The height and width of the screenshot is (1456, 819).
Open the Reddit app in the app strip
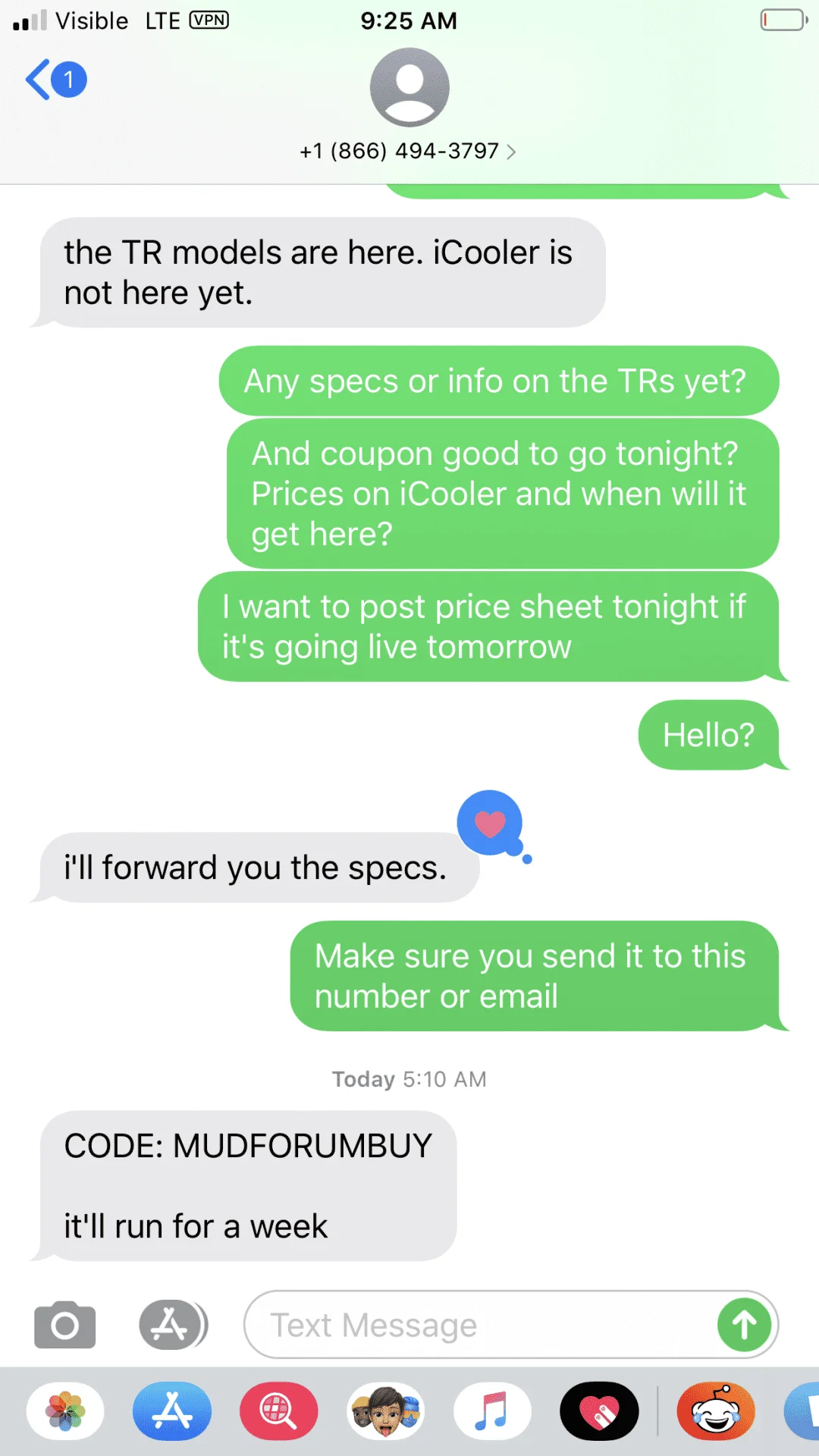(x=715, y=1411)
